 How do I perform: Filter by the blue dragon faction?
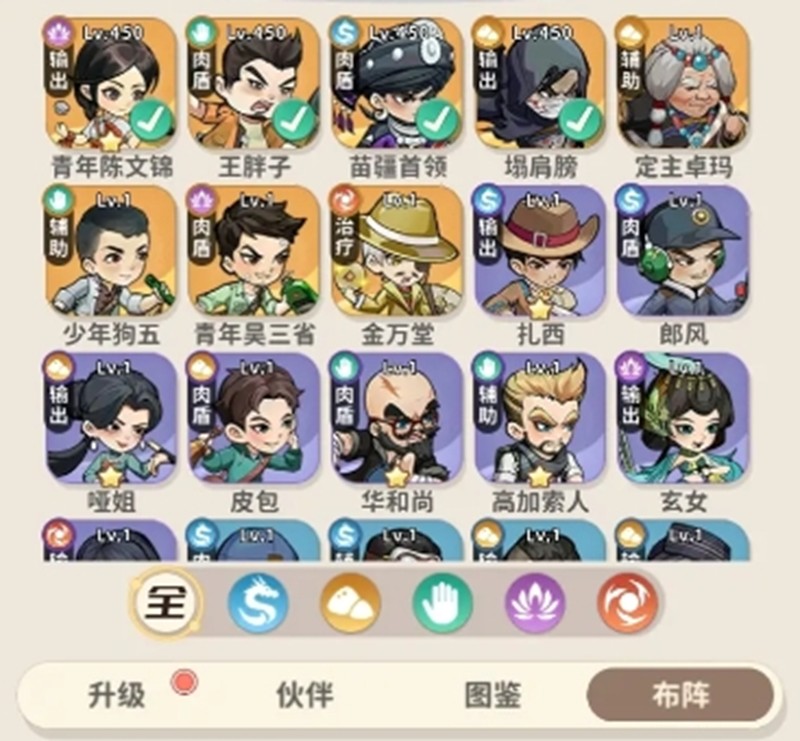click(258, 603)
